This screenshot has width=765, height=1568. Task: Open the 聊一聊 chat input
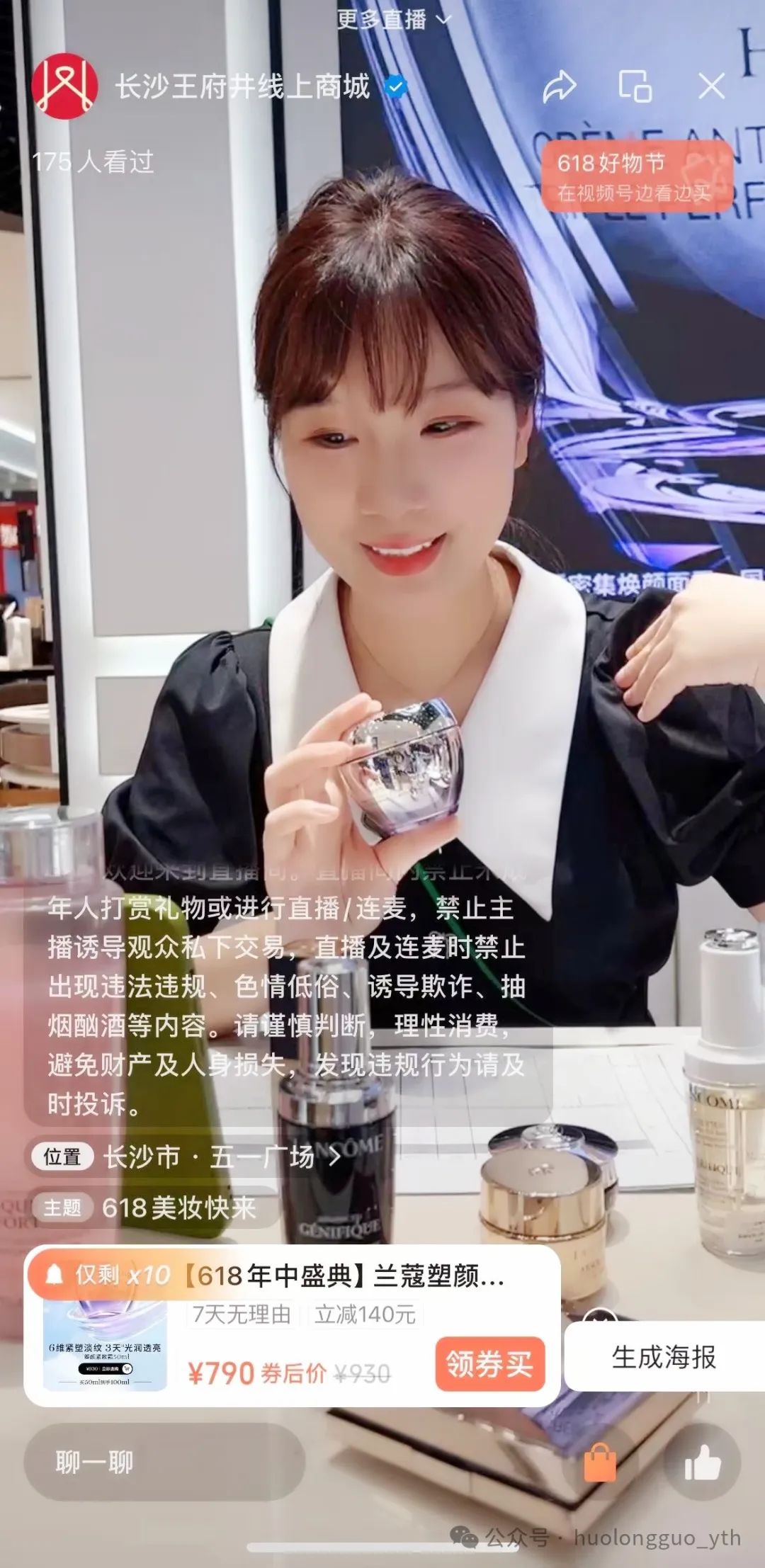pyautogui.click(x=164, y=1462)
